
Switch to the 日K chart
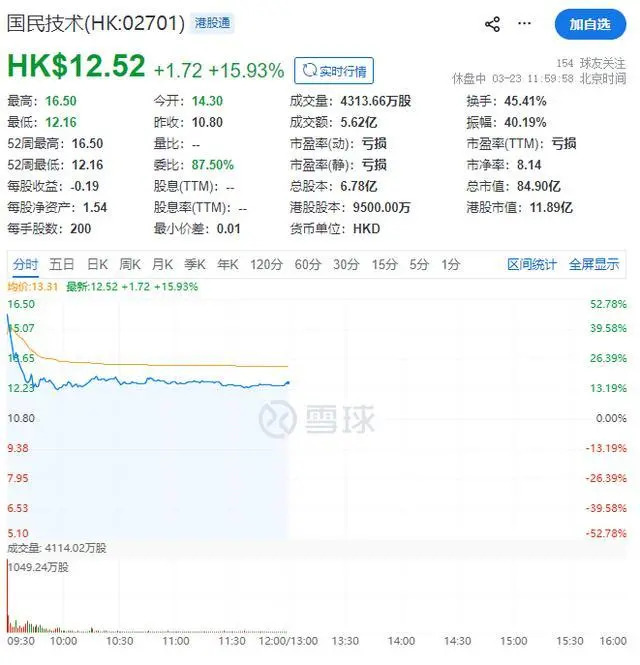[97, 264]
